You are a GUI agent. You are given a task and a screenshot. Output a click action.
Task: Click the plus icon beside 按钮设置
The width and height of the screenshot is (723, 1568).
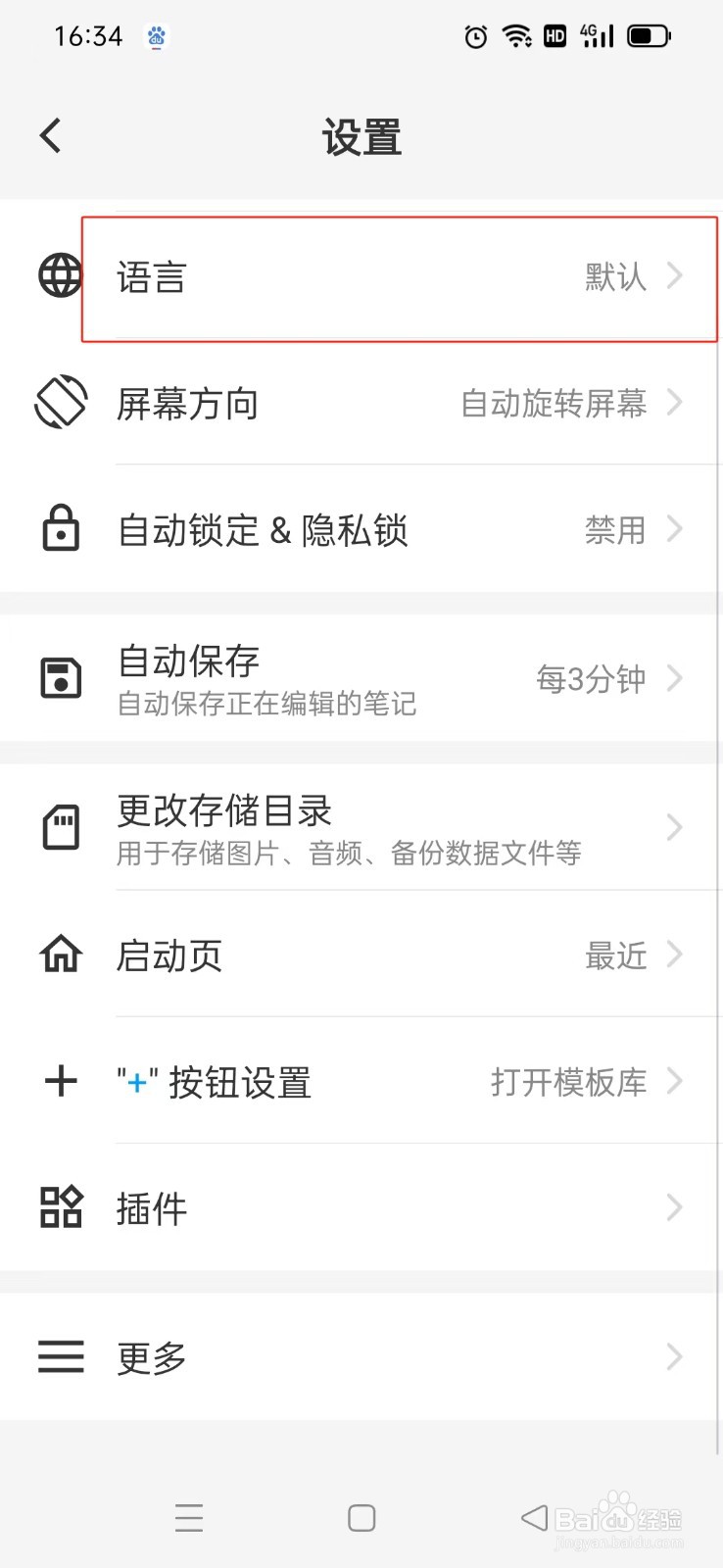click(x=60, y=1082)
